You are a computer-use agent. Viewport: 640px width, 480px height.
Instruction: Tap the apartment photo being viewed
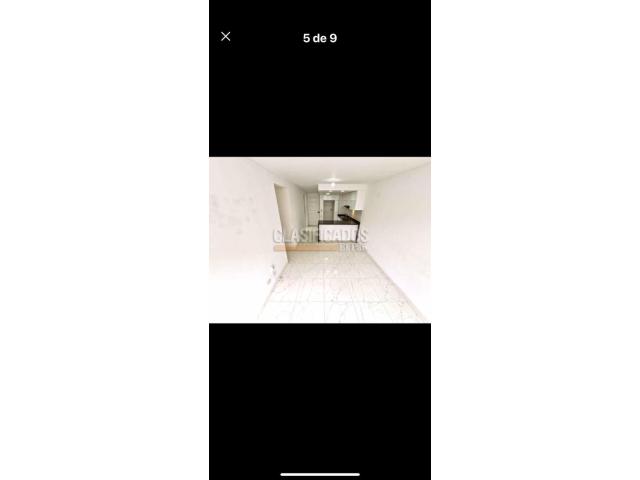click(x=319, y=240)
